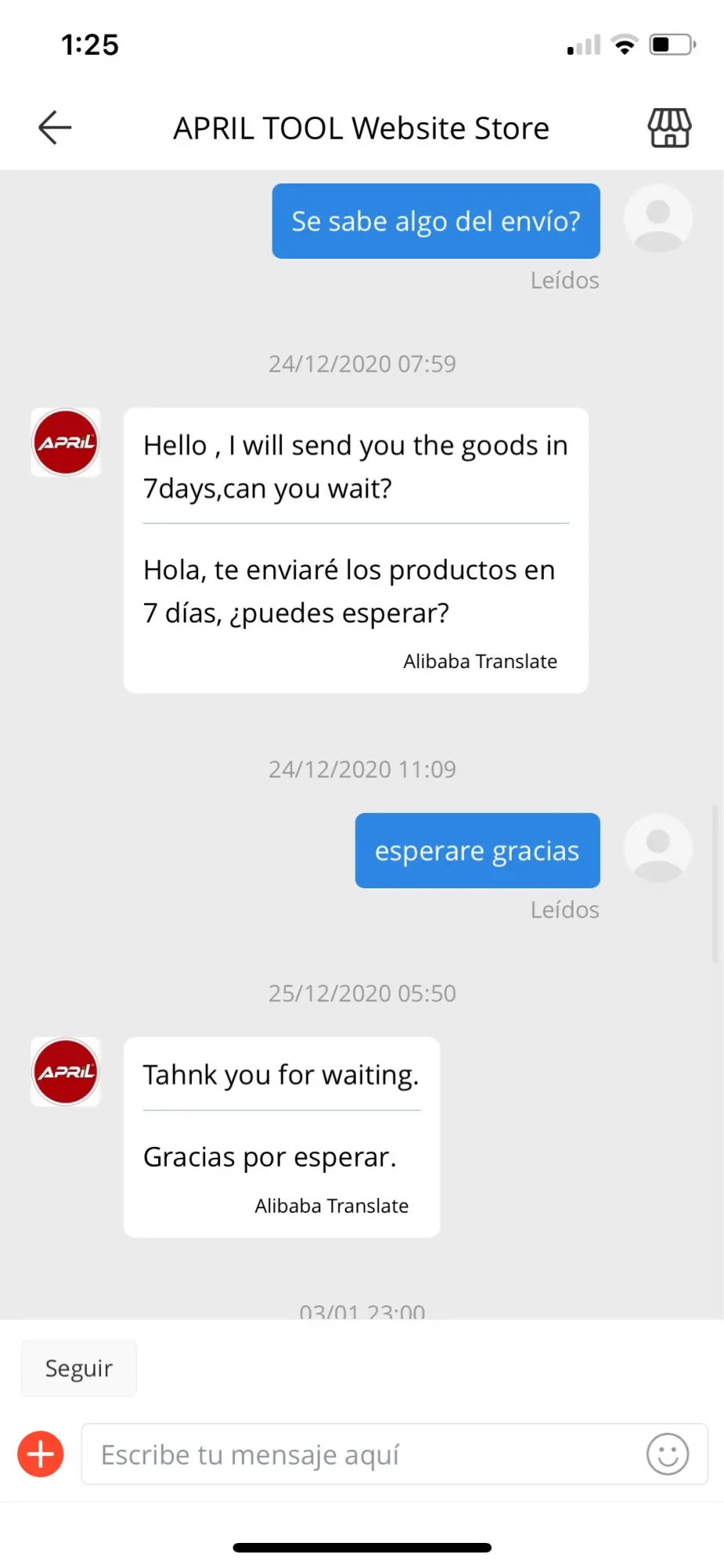Open the APRIL avatar beside 'Hello' message

coord(66,442)
